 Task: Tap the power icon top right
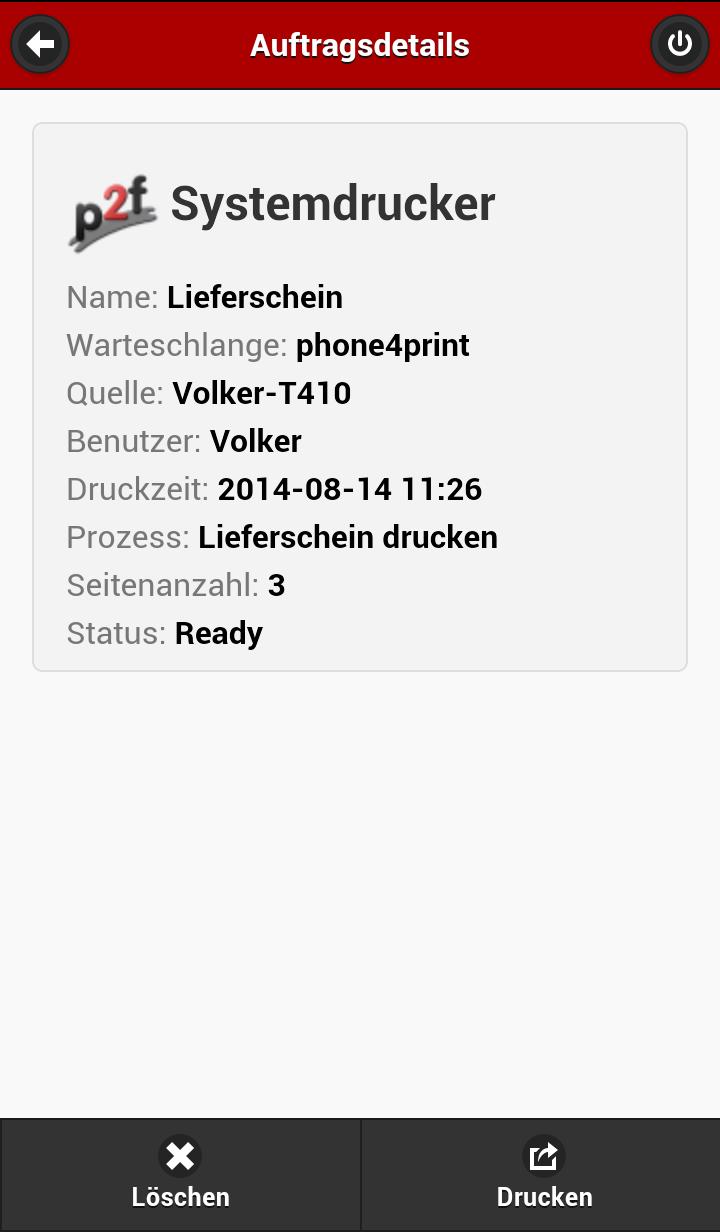point(680,44)
